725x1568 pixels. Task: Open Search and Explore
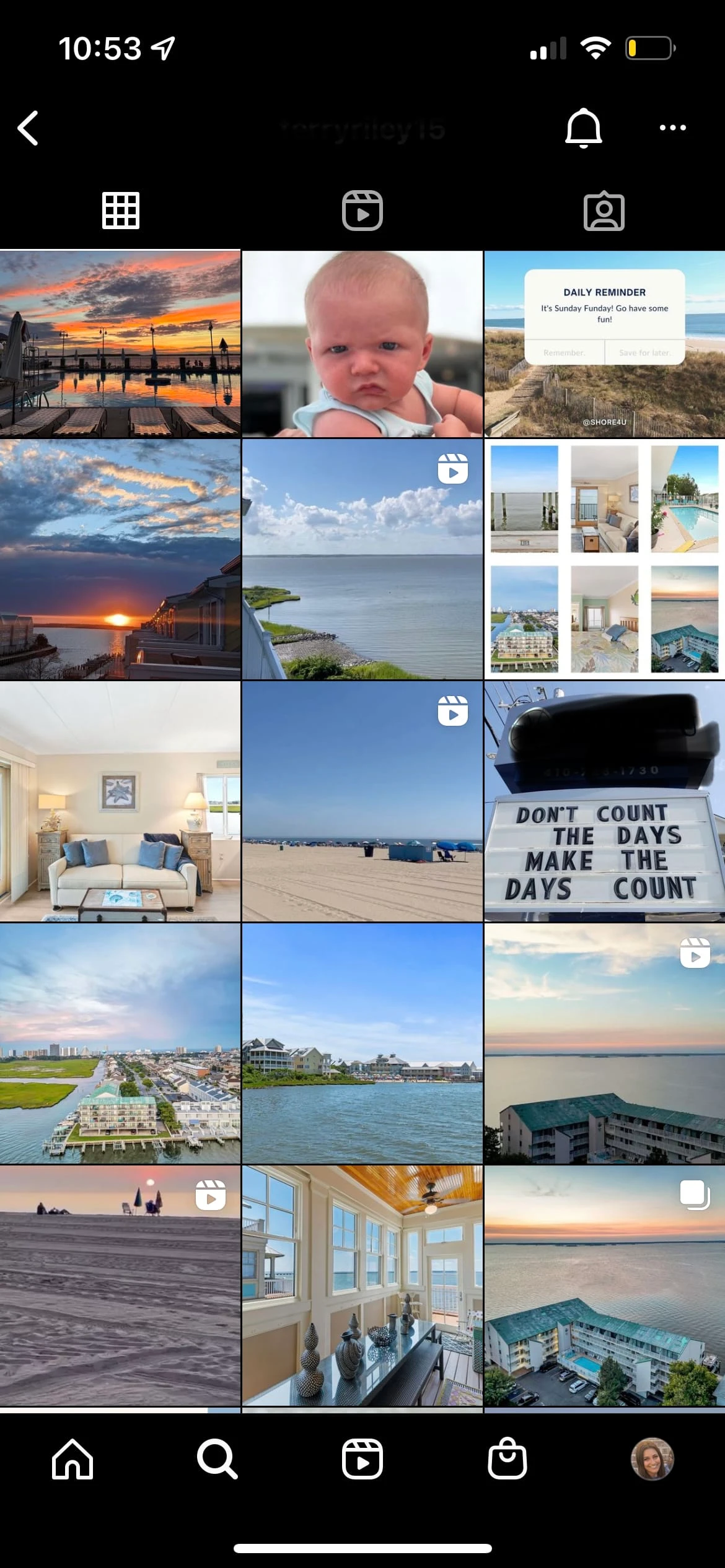click(217, 1458)
